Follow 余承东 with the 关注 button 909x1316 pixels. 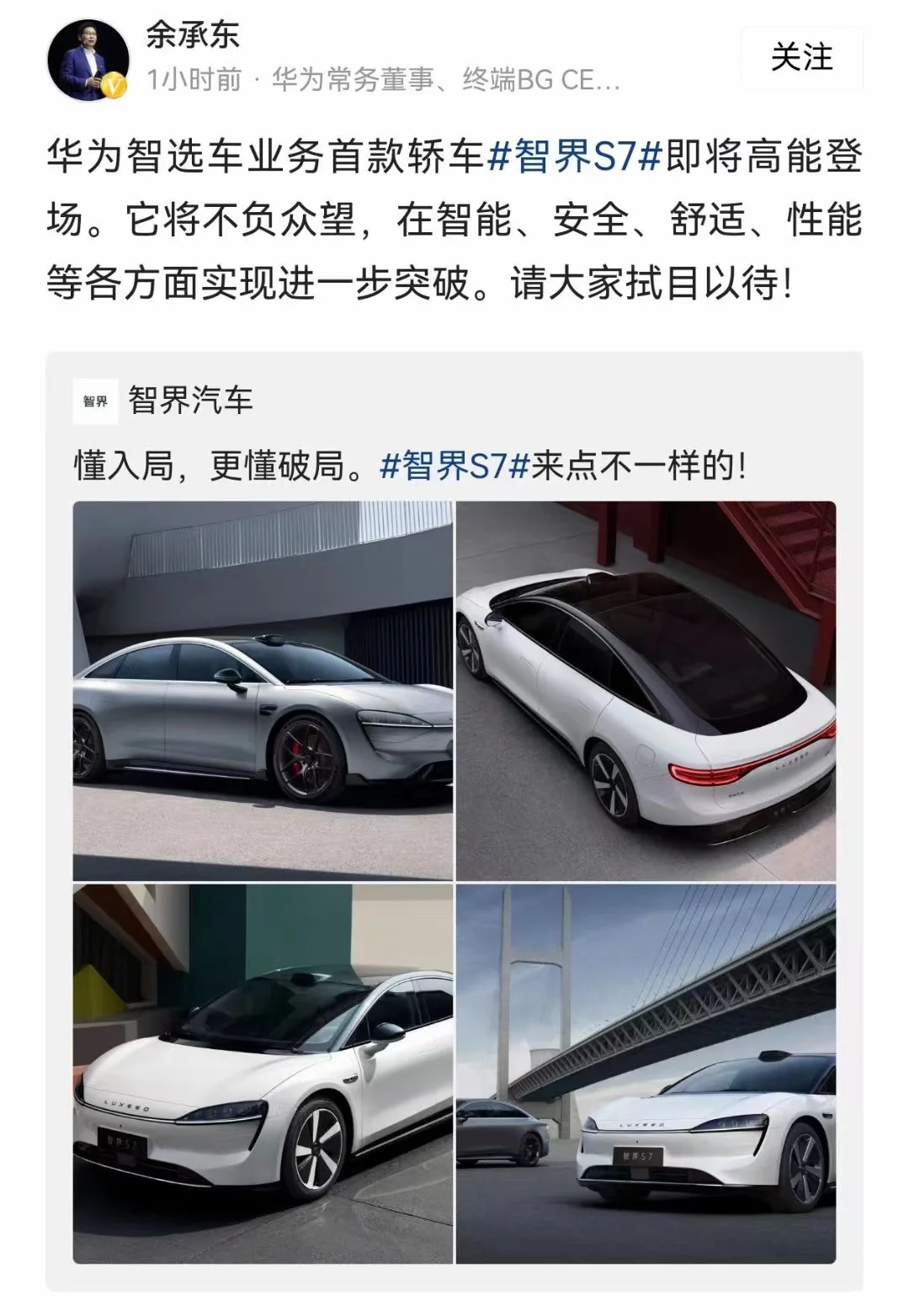coord(801,58)
